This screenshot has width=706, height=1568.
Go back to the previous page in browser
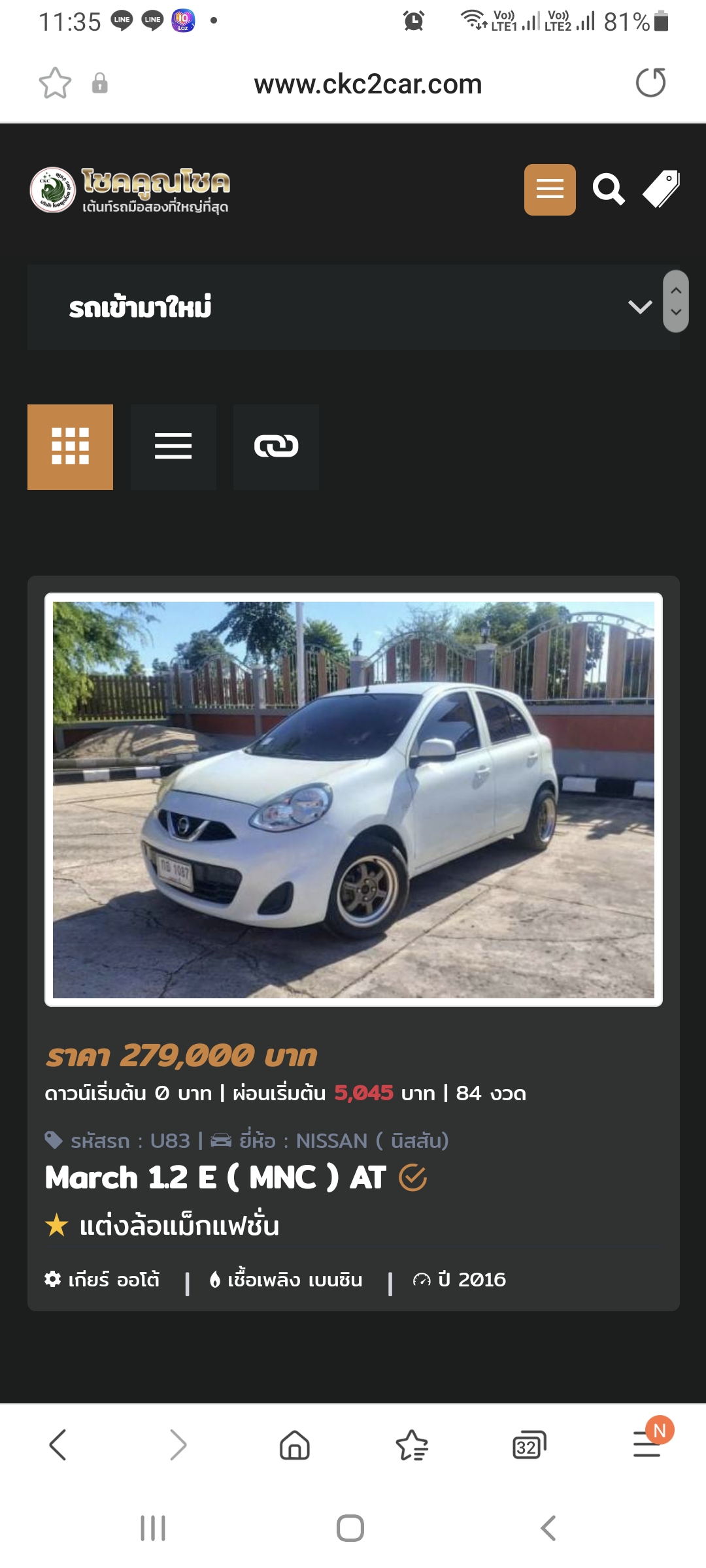click(58, 1445)
